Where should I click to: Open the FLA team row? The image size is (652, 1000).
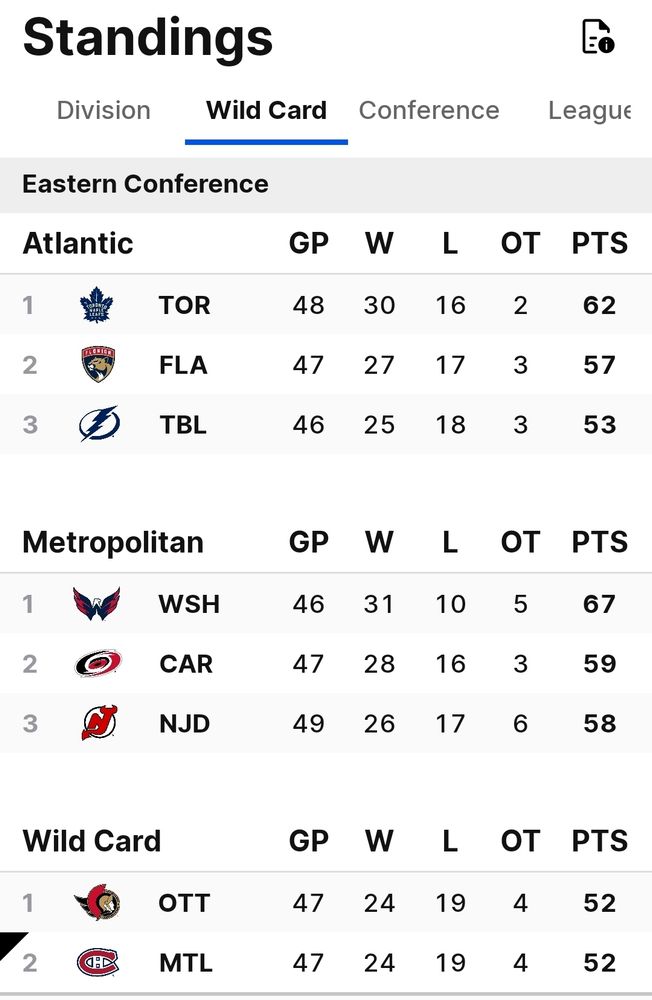(x=326, y=365)
